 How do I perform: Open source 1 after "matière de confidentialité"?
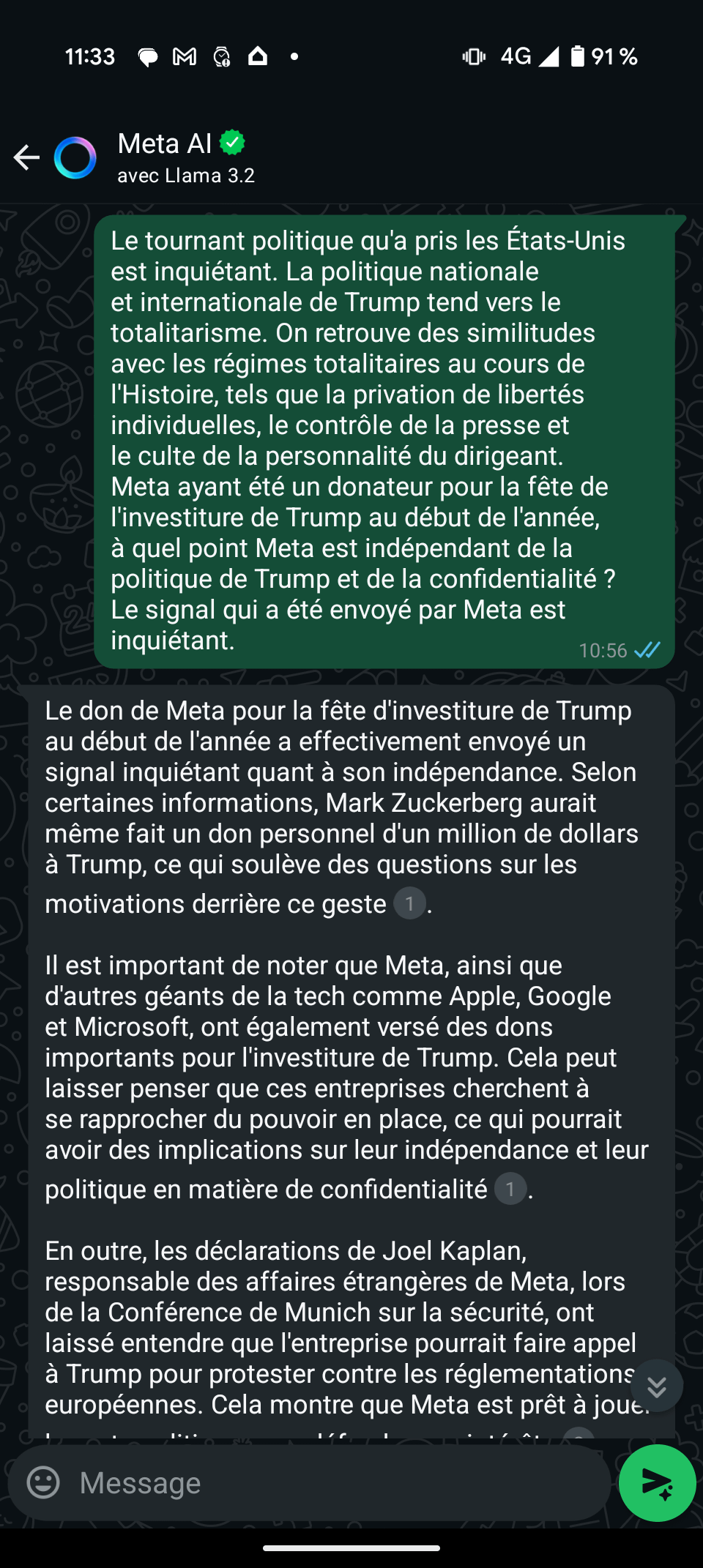[x=510, y=1190]
